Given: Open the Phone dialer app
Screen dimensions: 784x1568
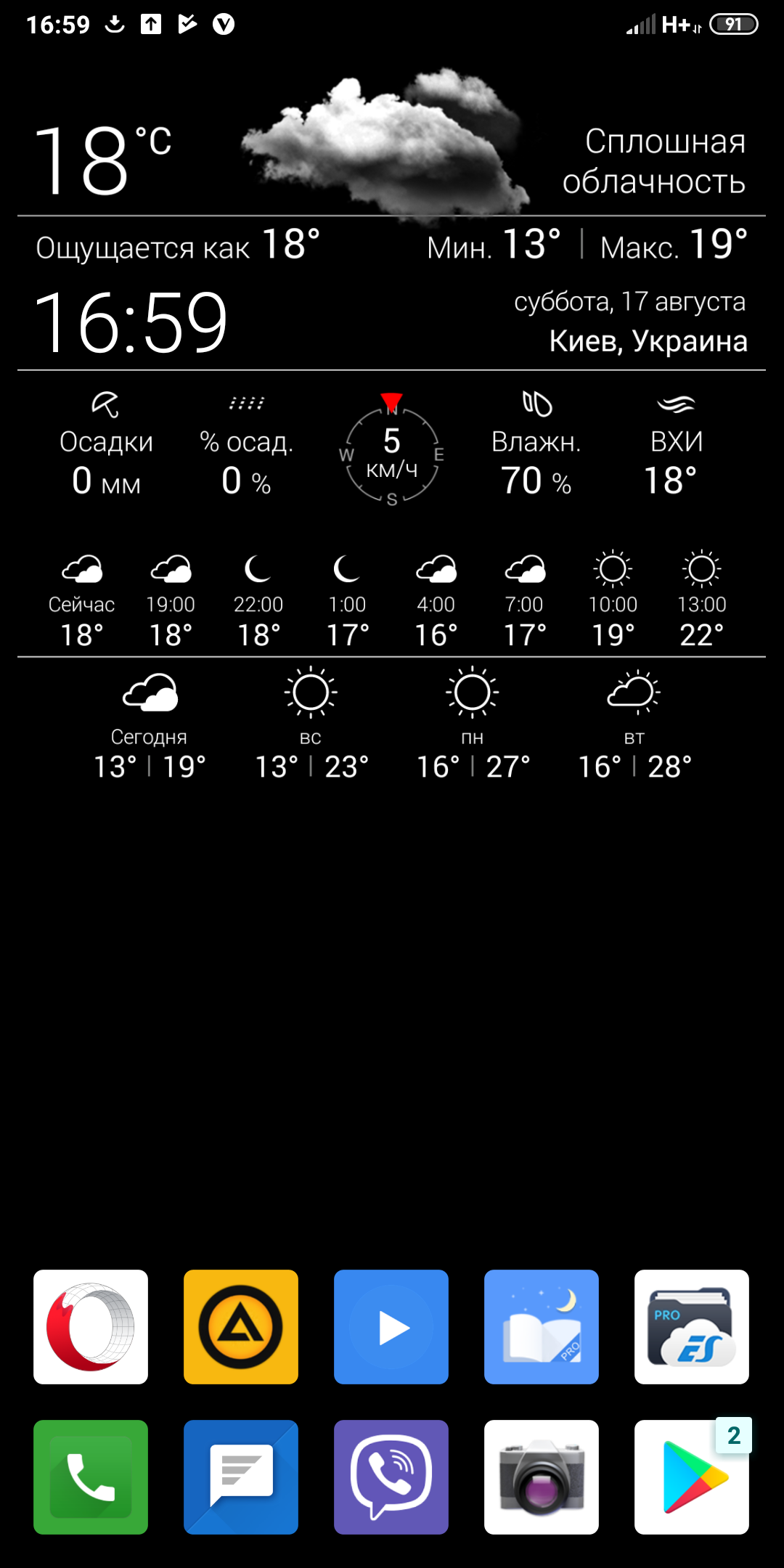Looking at the screenshot, I should point(91,1477).
